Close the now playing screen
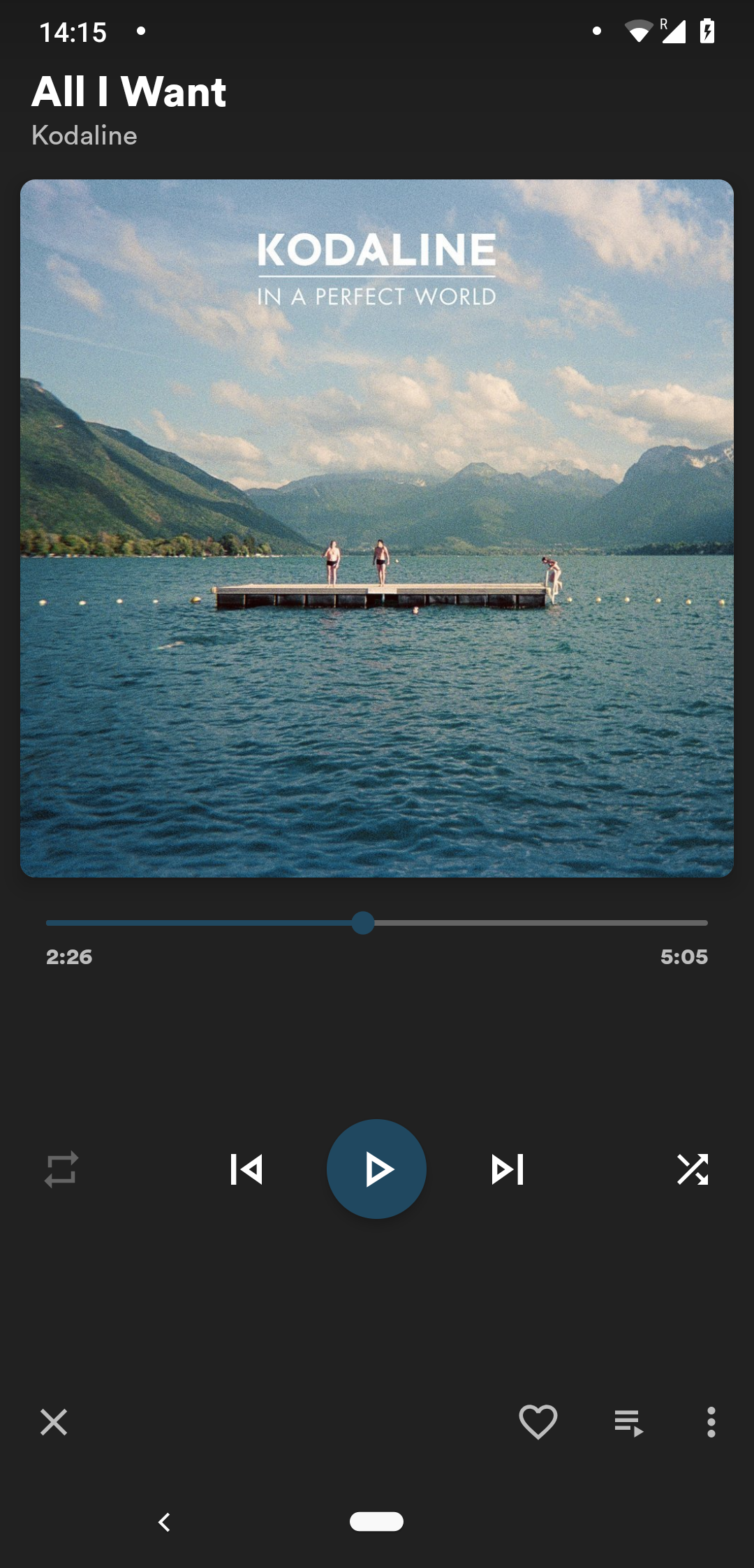The image size is (754, 1568). tap(54, 1422)
